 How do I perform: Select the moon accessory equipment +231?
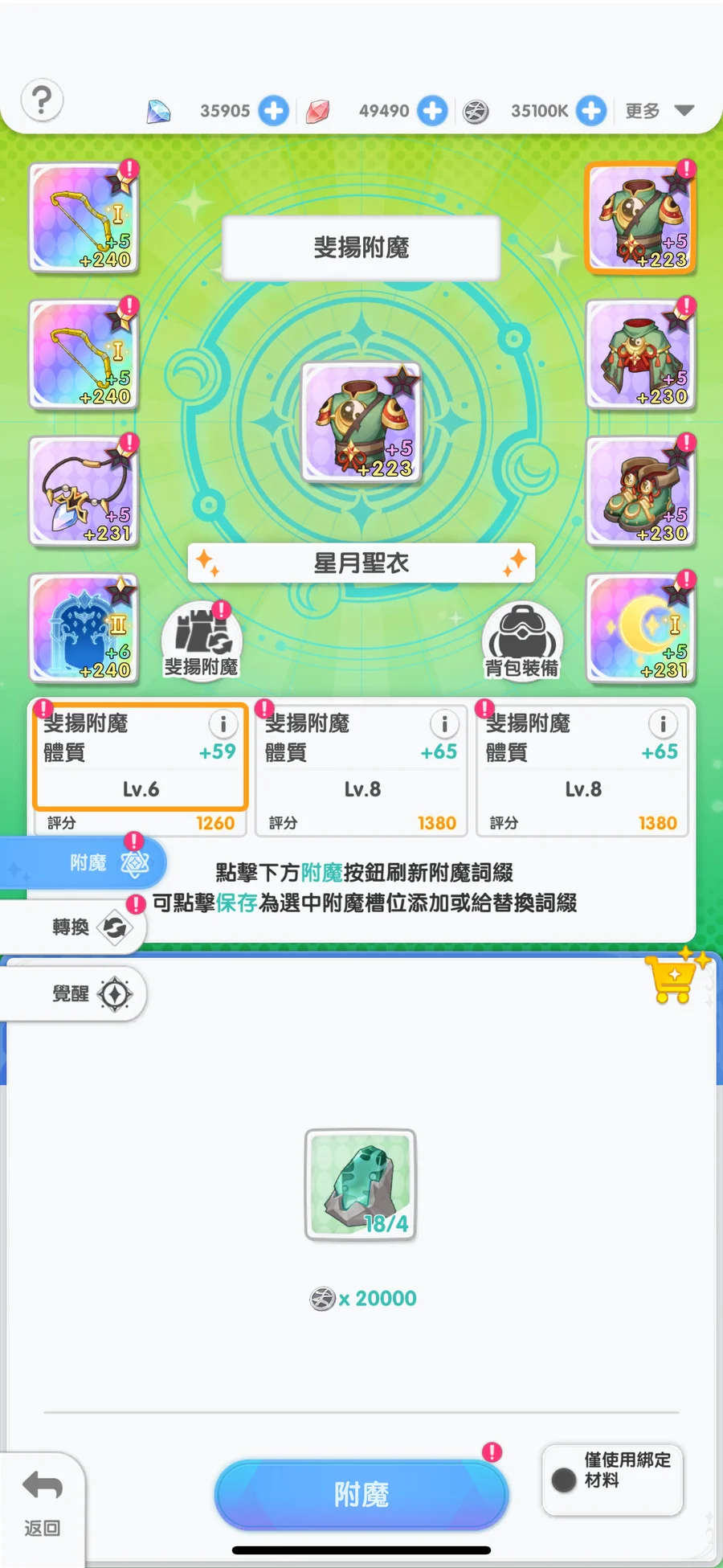point(639,628)
